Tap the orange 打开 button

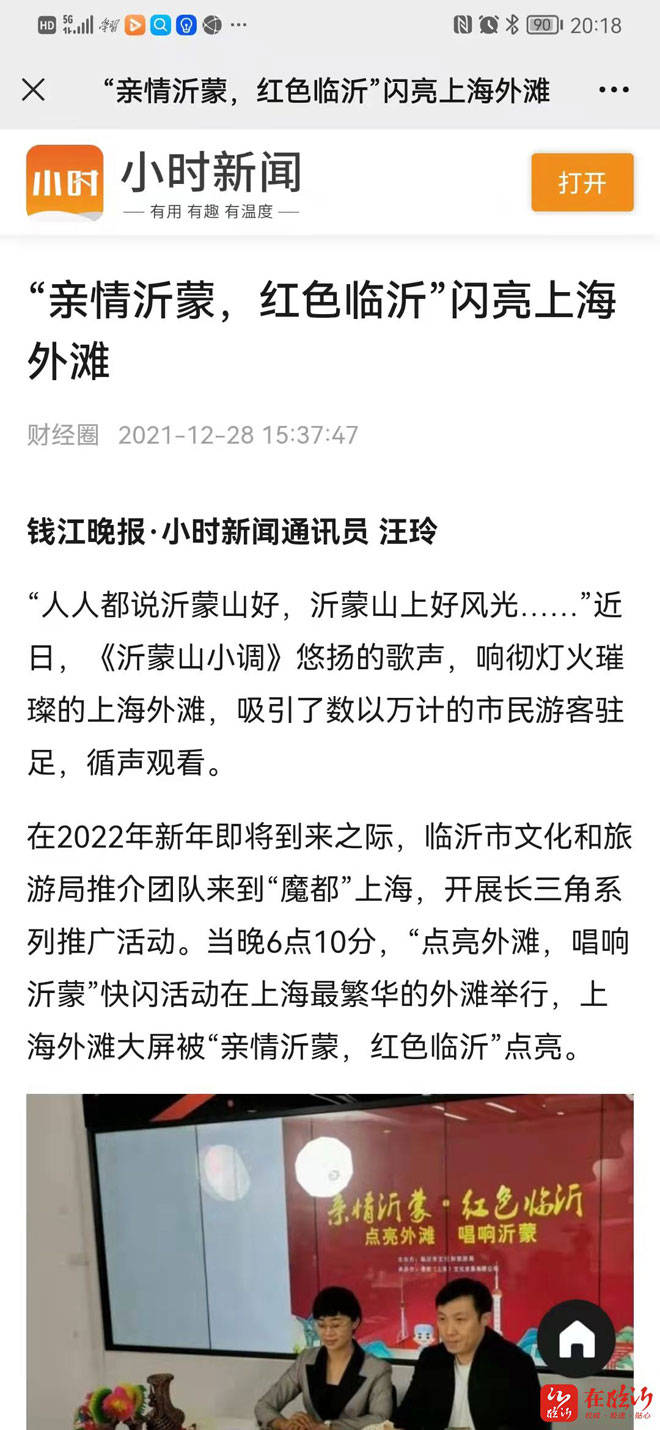tap(582, 182)
